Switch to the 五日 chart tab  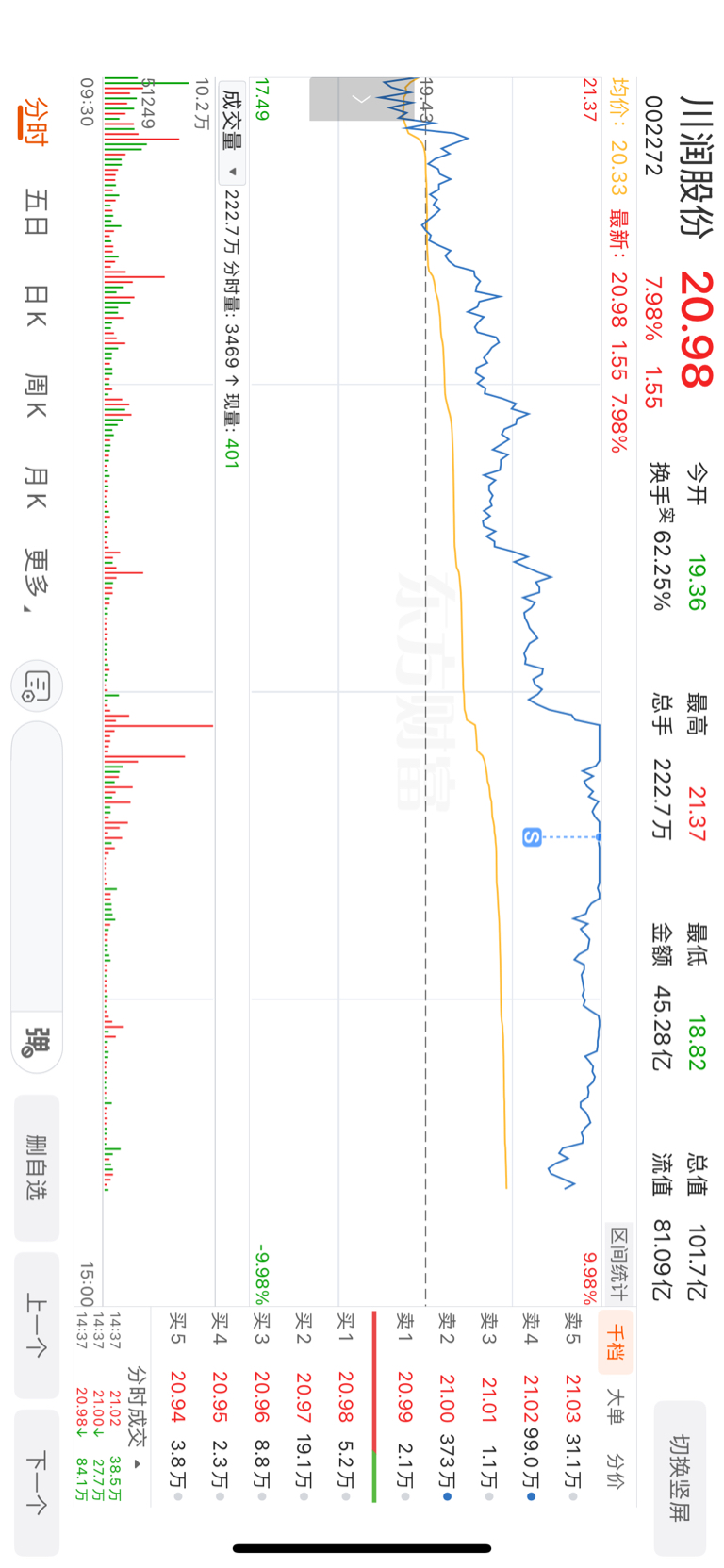(x=36, y=211)
